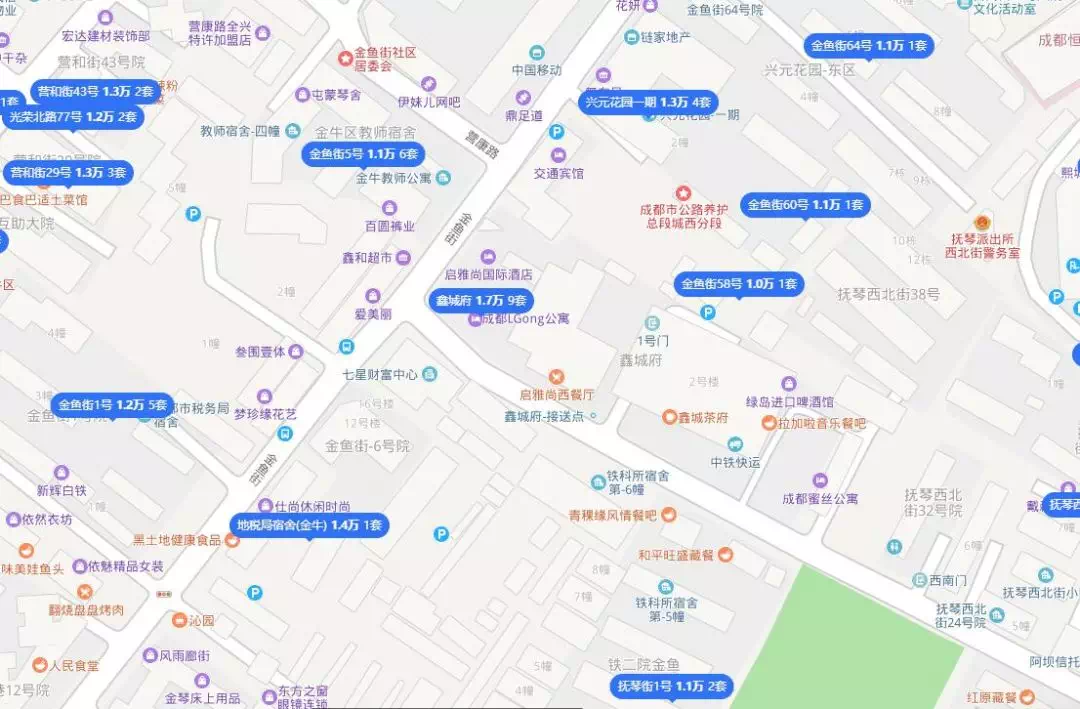Open the 金鱼街64号 listing marker
The image size is (1080, 709).
pos(869,46)
